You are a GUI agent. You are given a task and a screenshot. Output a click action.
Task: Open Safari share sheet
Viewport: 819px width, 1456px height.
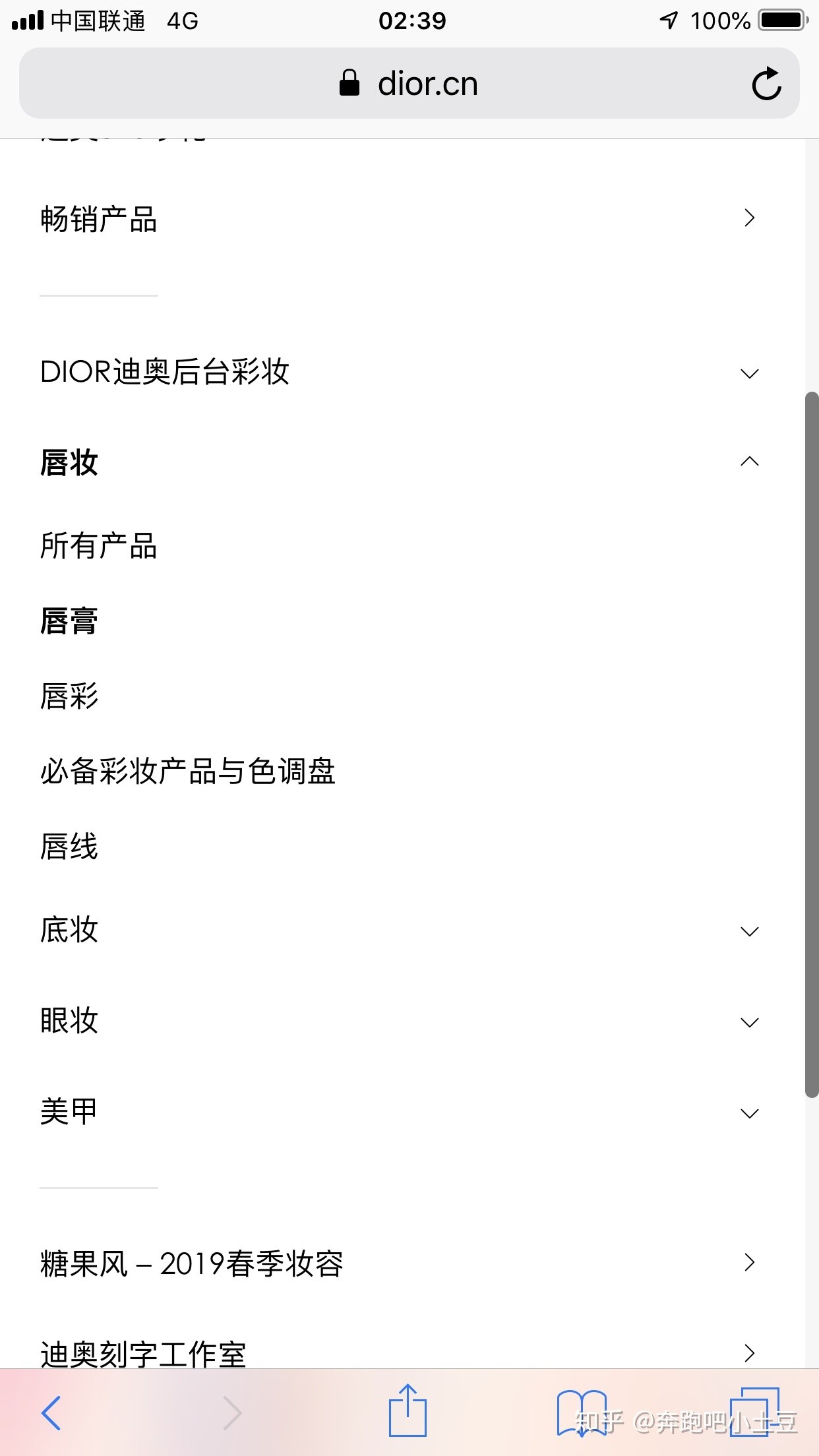click(408, 1411)
